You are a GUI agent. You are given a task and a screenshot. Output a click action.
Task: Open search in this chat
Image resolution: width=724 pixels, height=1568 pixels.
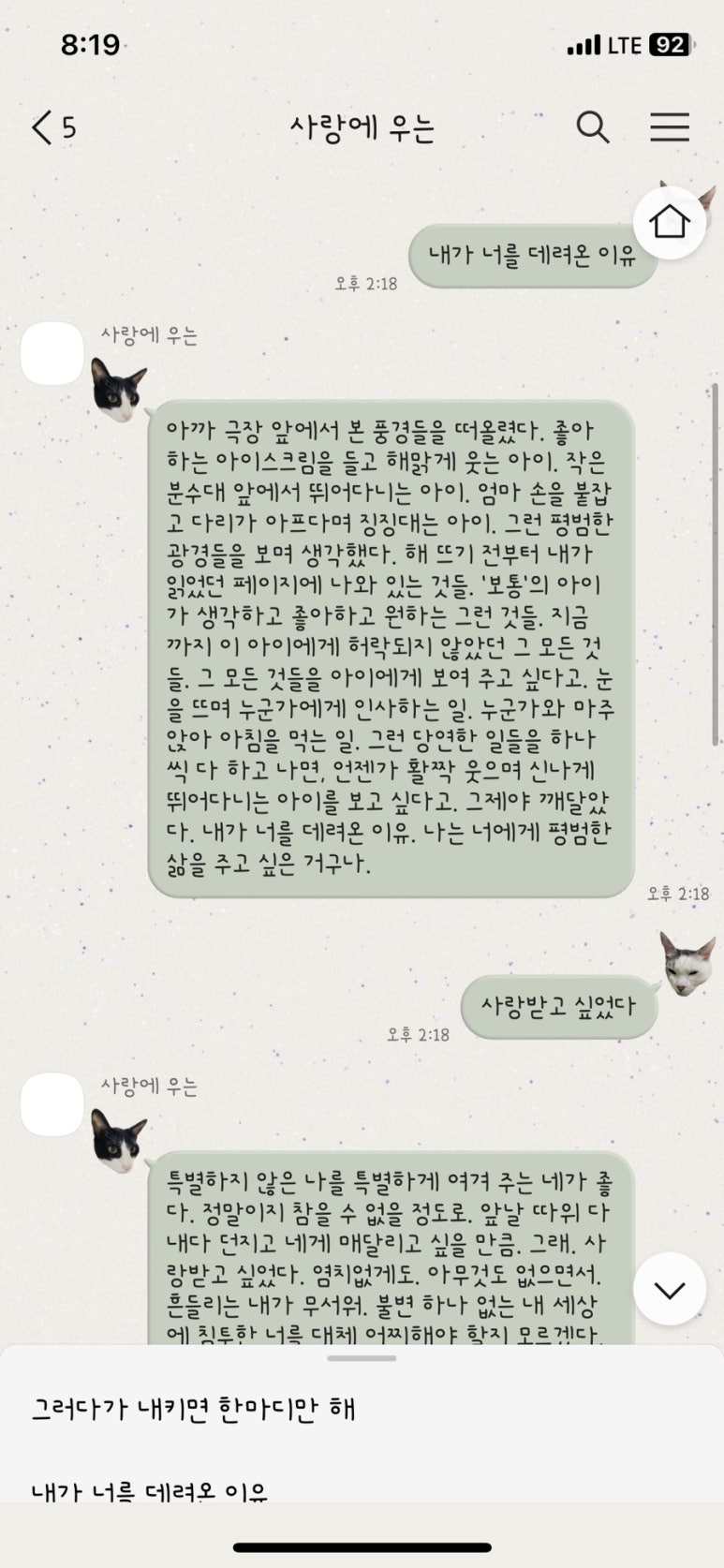coord(592,126)
